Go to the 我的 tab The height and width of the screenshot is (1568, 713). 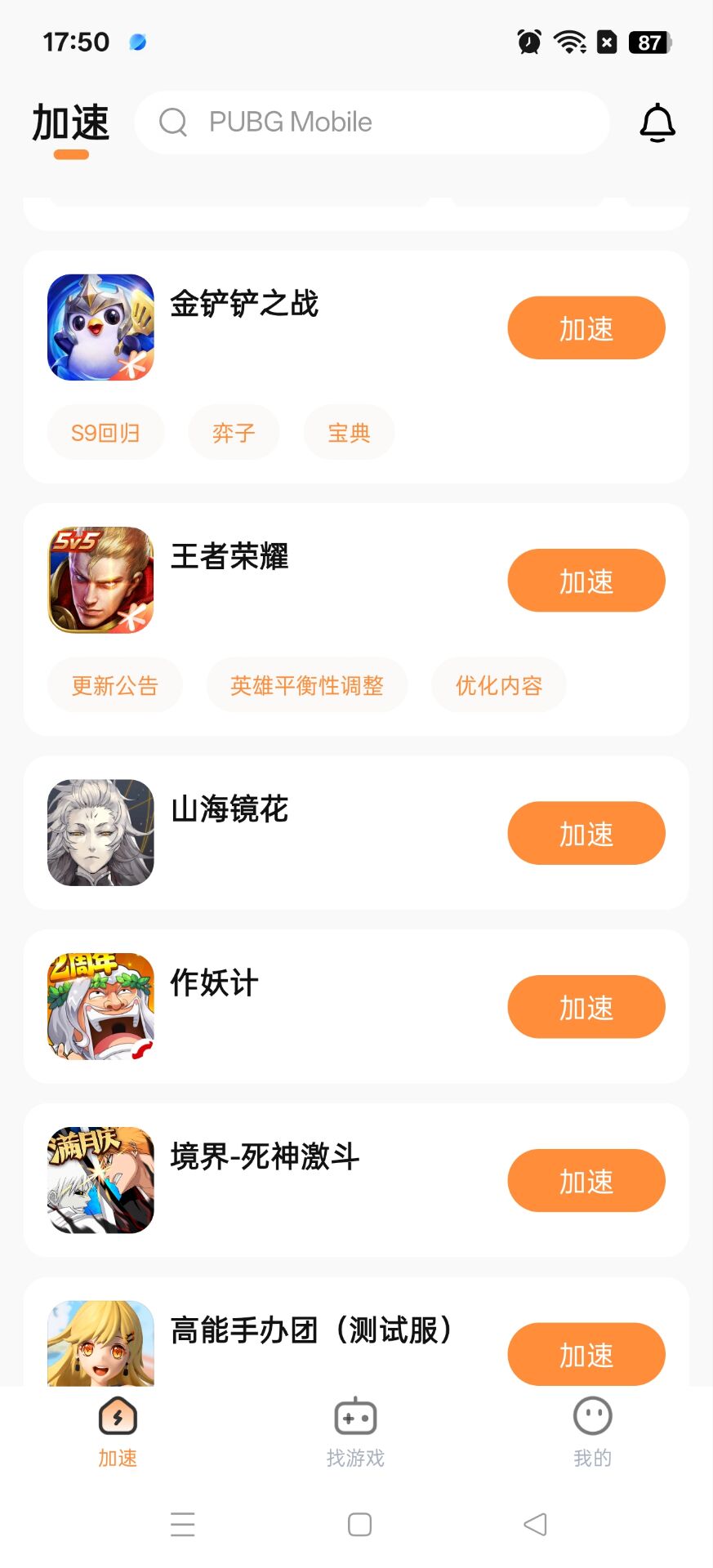[x=592, y=1432]
